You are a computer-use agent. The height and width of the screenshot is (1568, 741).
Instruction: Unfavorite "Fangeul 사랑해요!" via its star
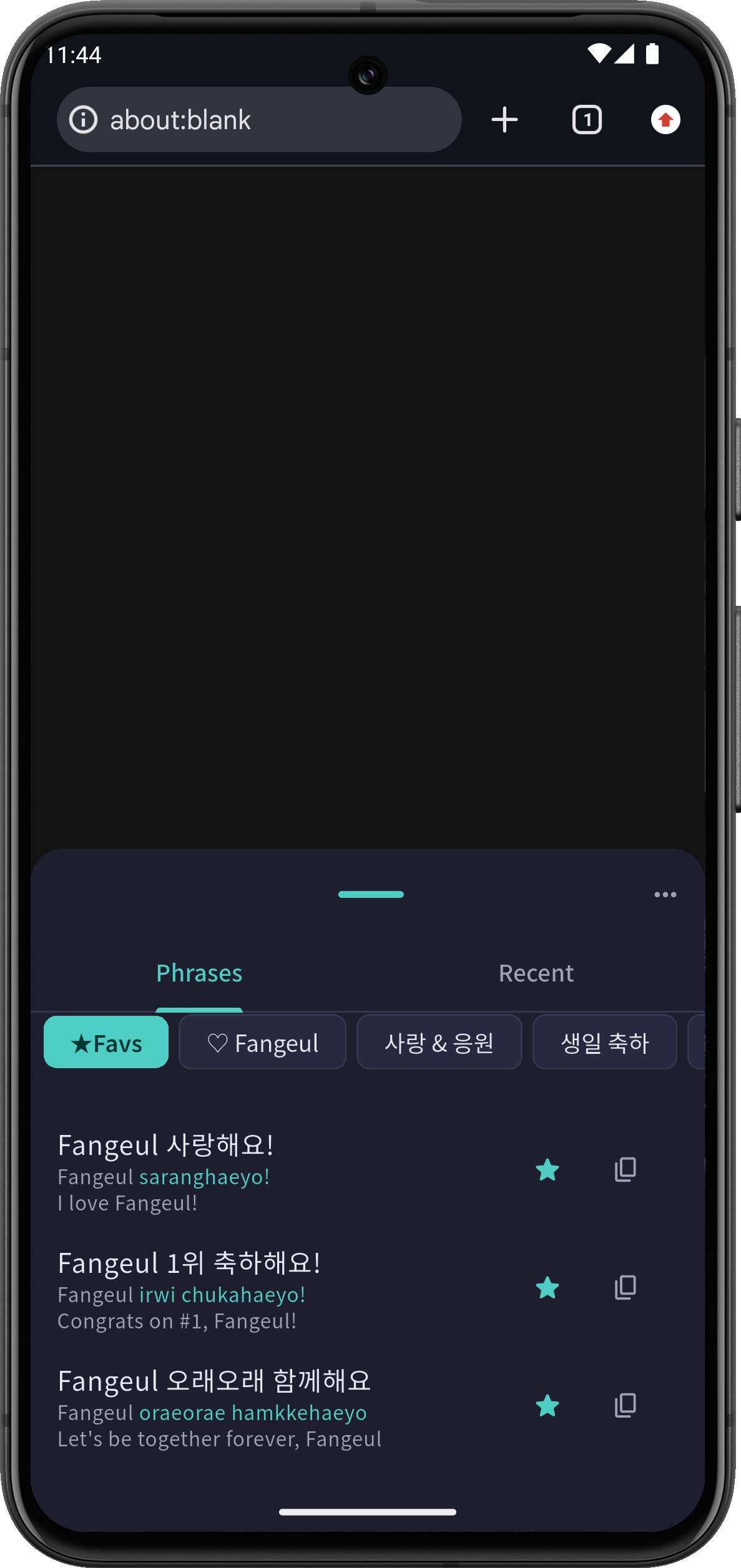(x=546, y=1170)
